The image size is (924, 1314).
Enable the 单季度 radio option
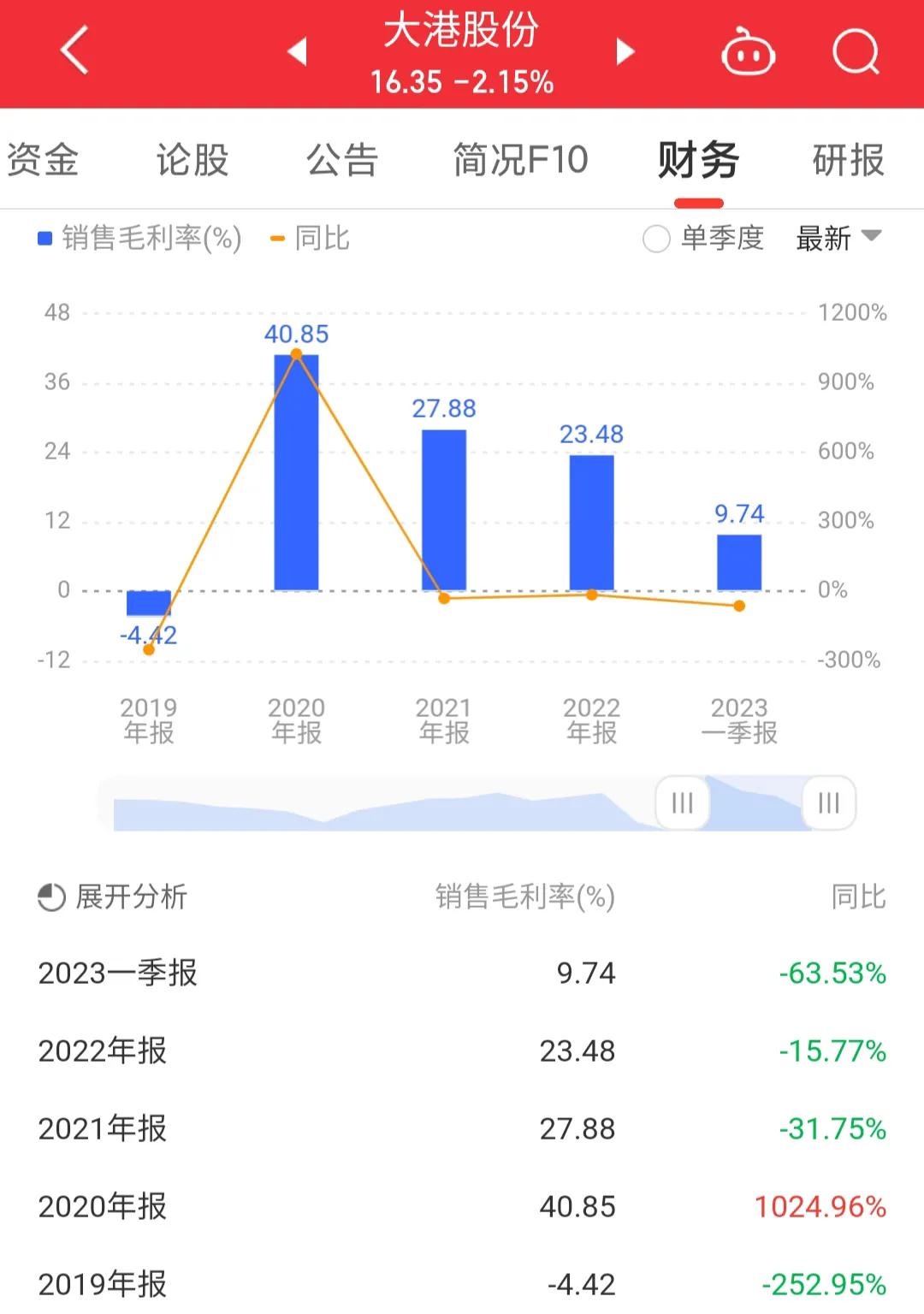click(655, 240)
